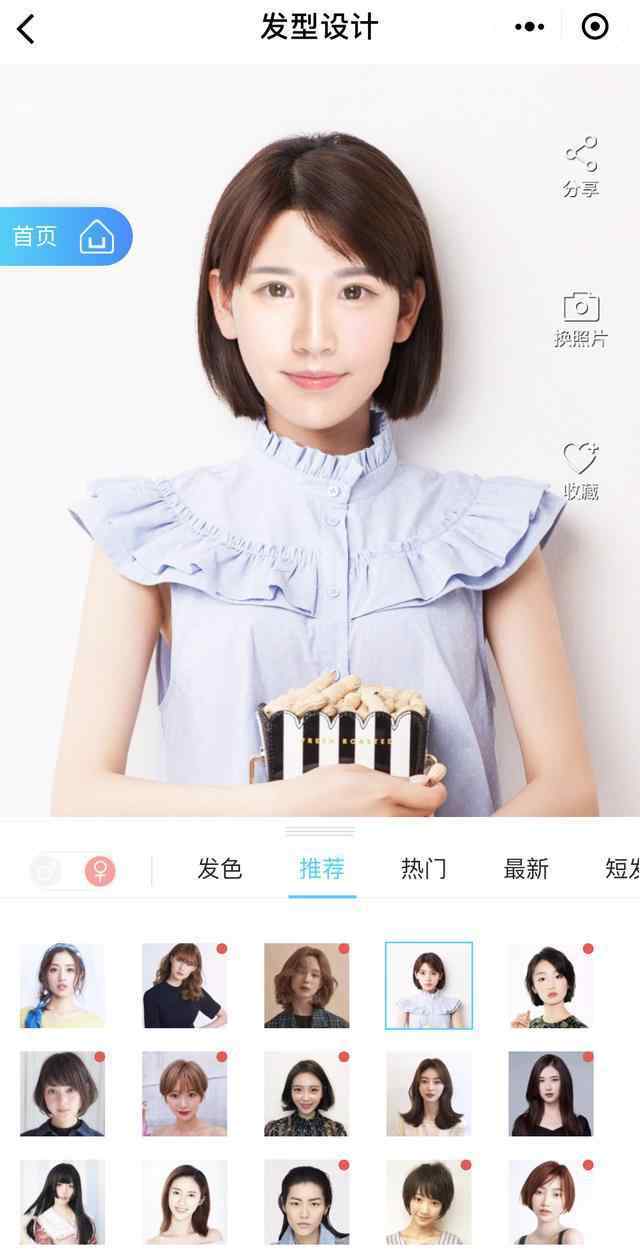This screenshot has width=640, height=1257.
Task: Show the 最新 hairstyles tab
Action: pyautogui.click(x=526, y=869)
